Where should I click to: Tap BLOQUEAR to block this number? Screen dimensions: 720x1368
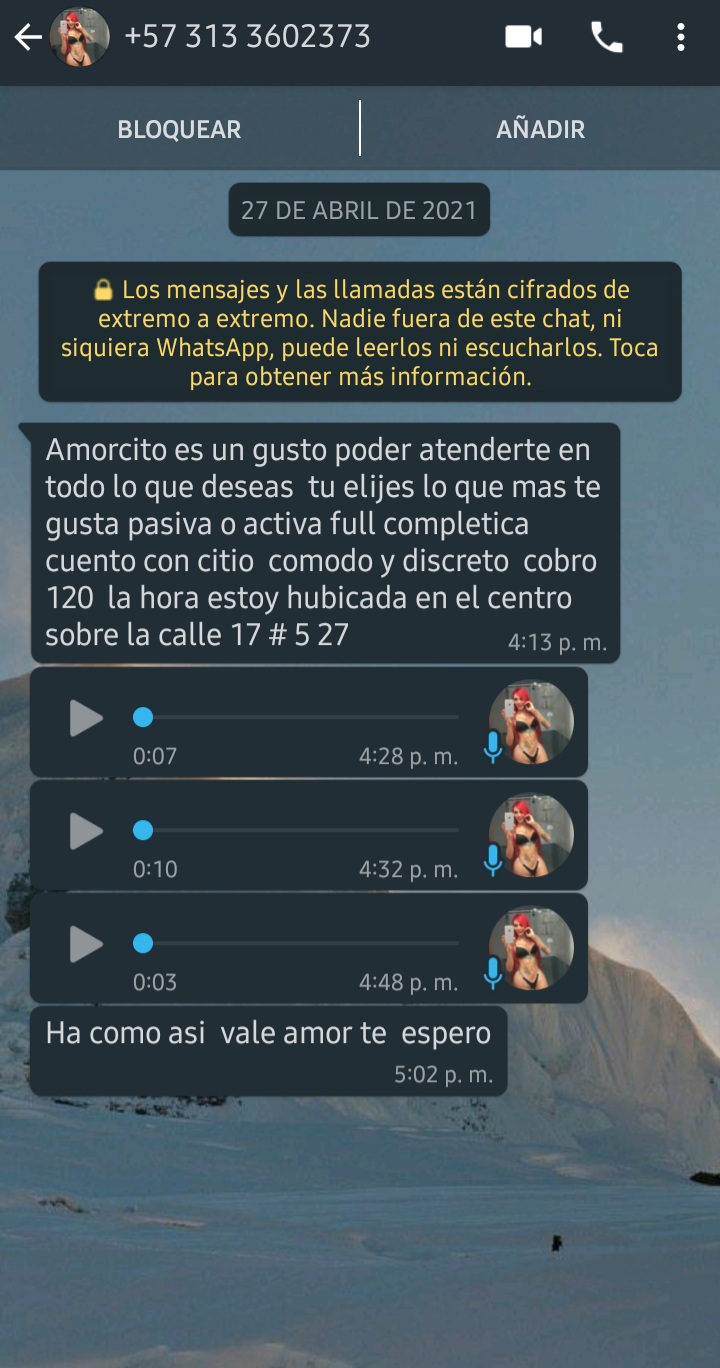coord(179,129)
